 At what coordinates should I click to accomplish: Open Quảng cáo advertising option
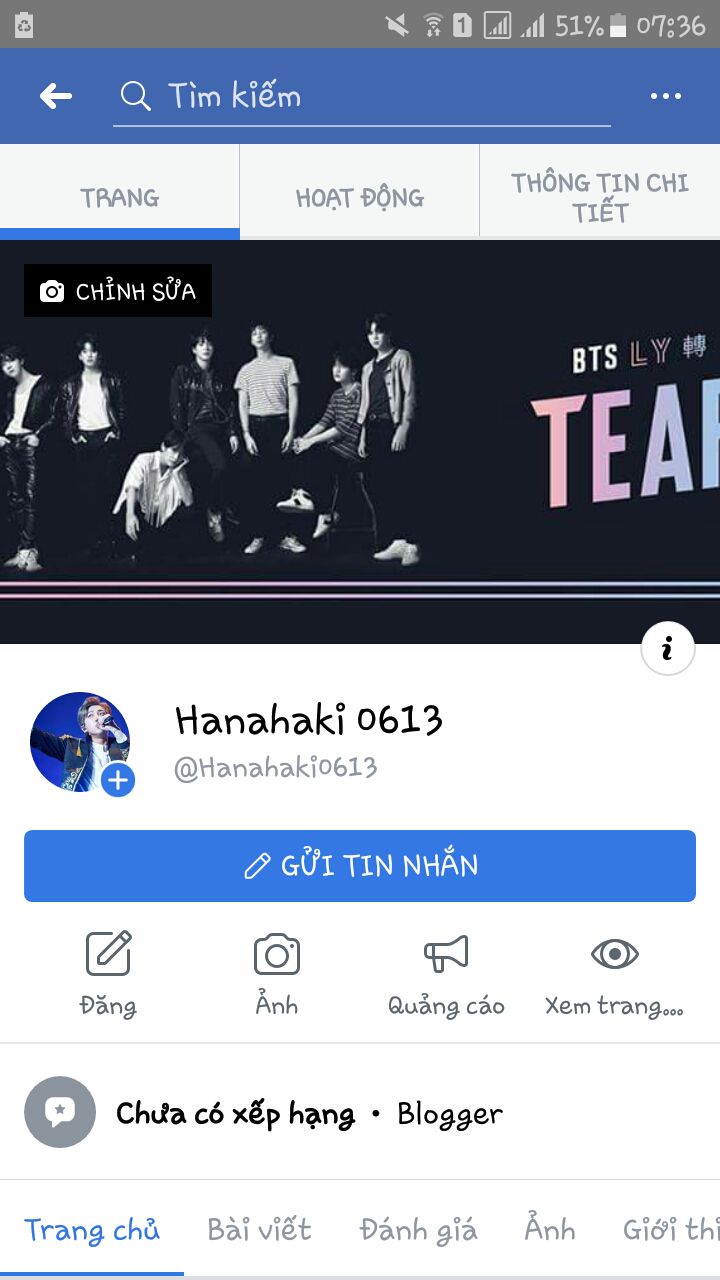[446, 972]
